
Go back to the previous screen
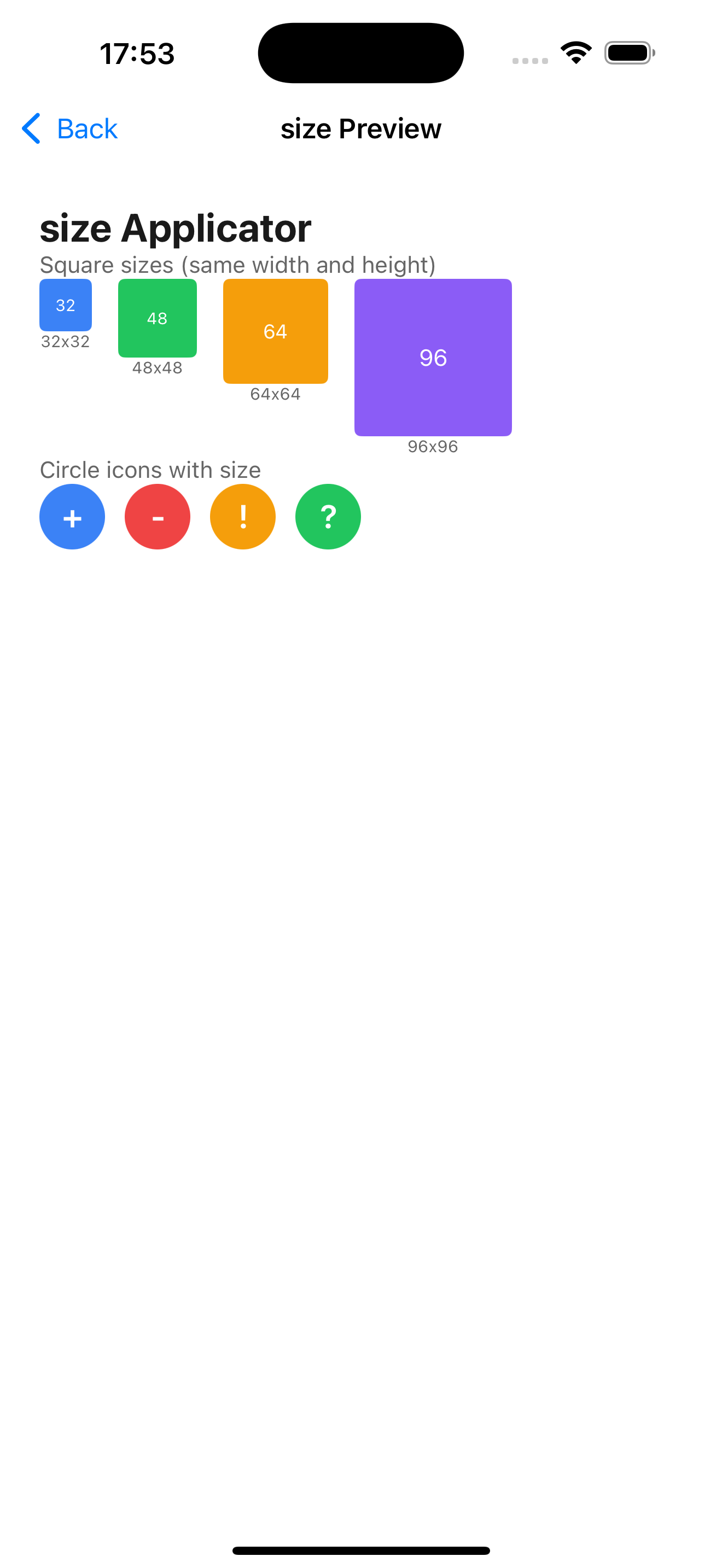coord(69,128)
